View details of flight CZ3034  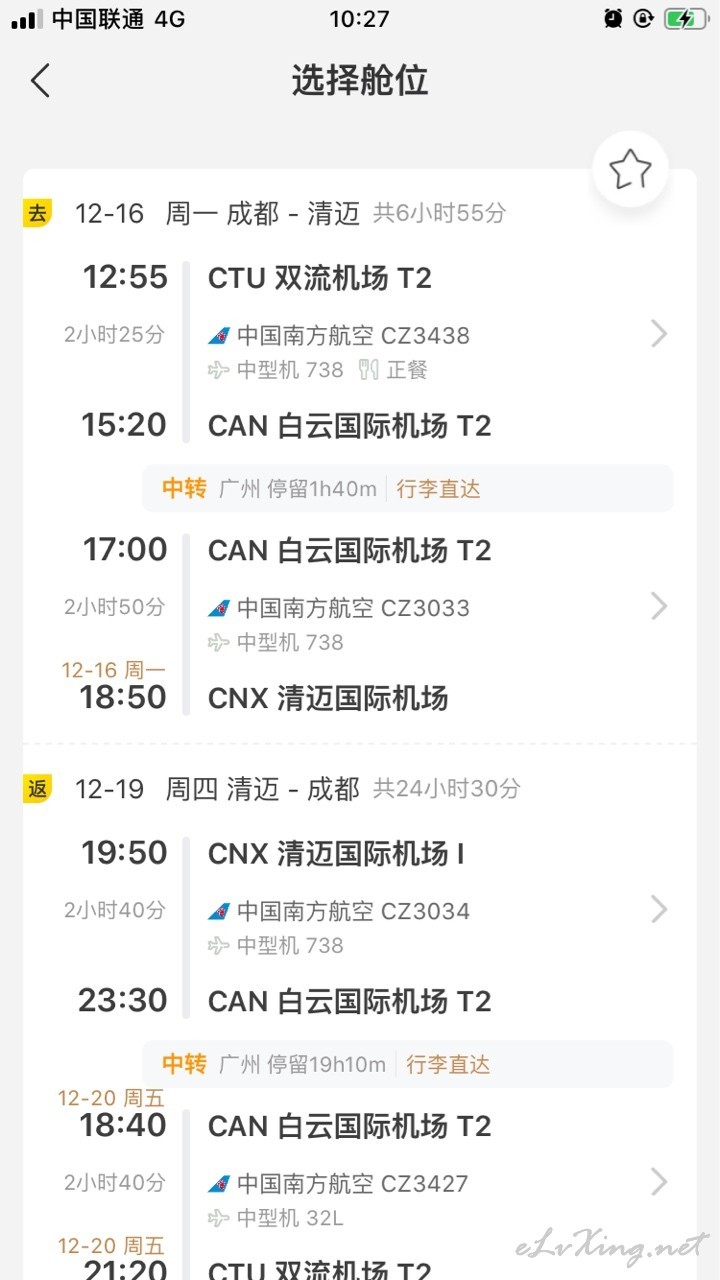pyautogui.click(x=658, y=909)
